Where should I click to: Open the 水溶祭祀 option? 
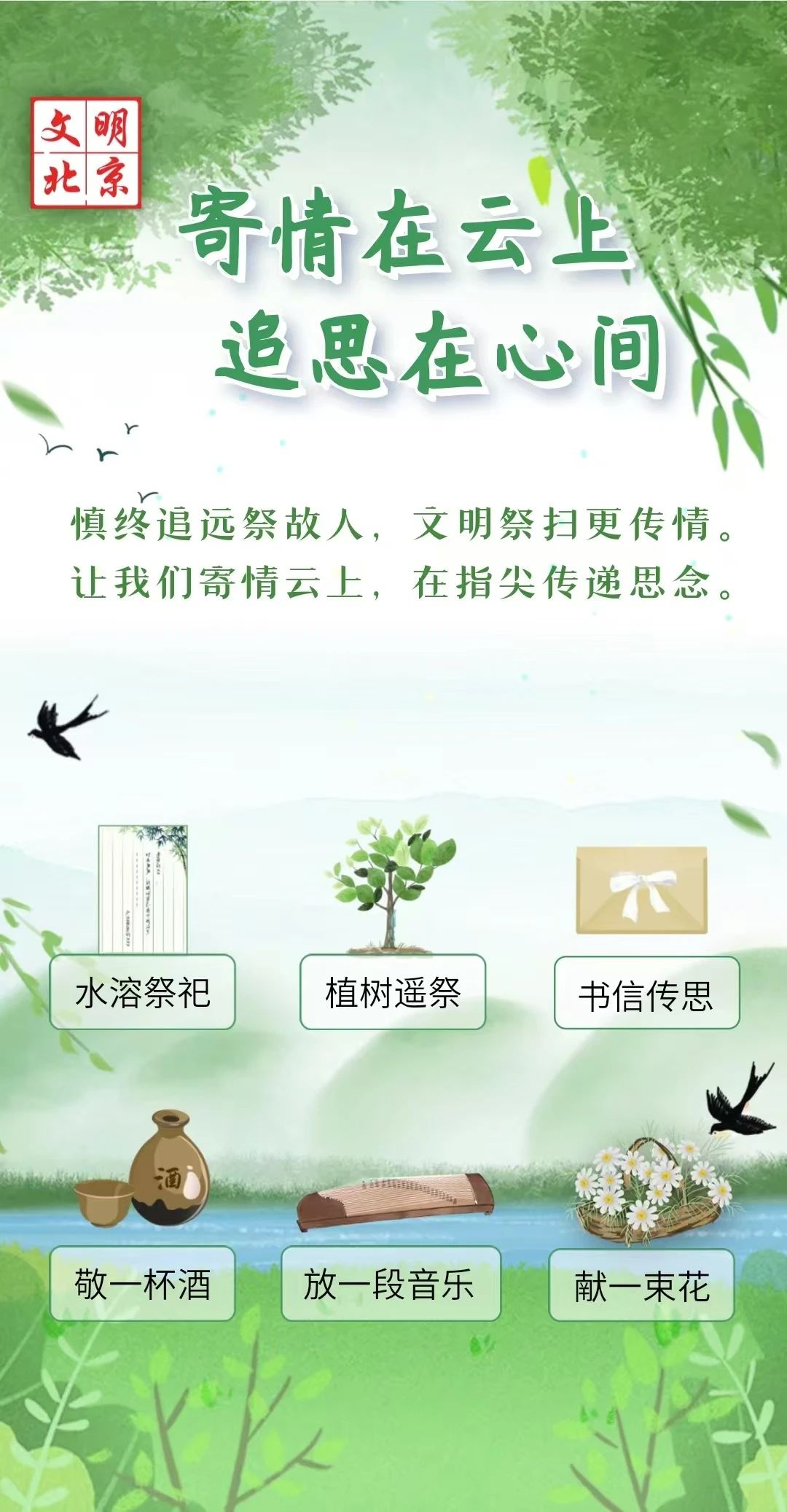point(142,992)
